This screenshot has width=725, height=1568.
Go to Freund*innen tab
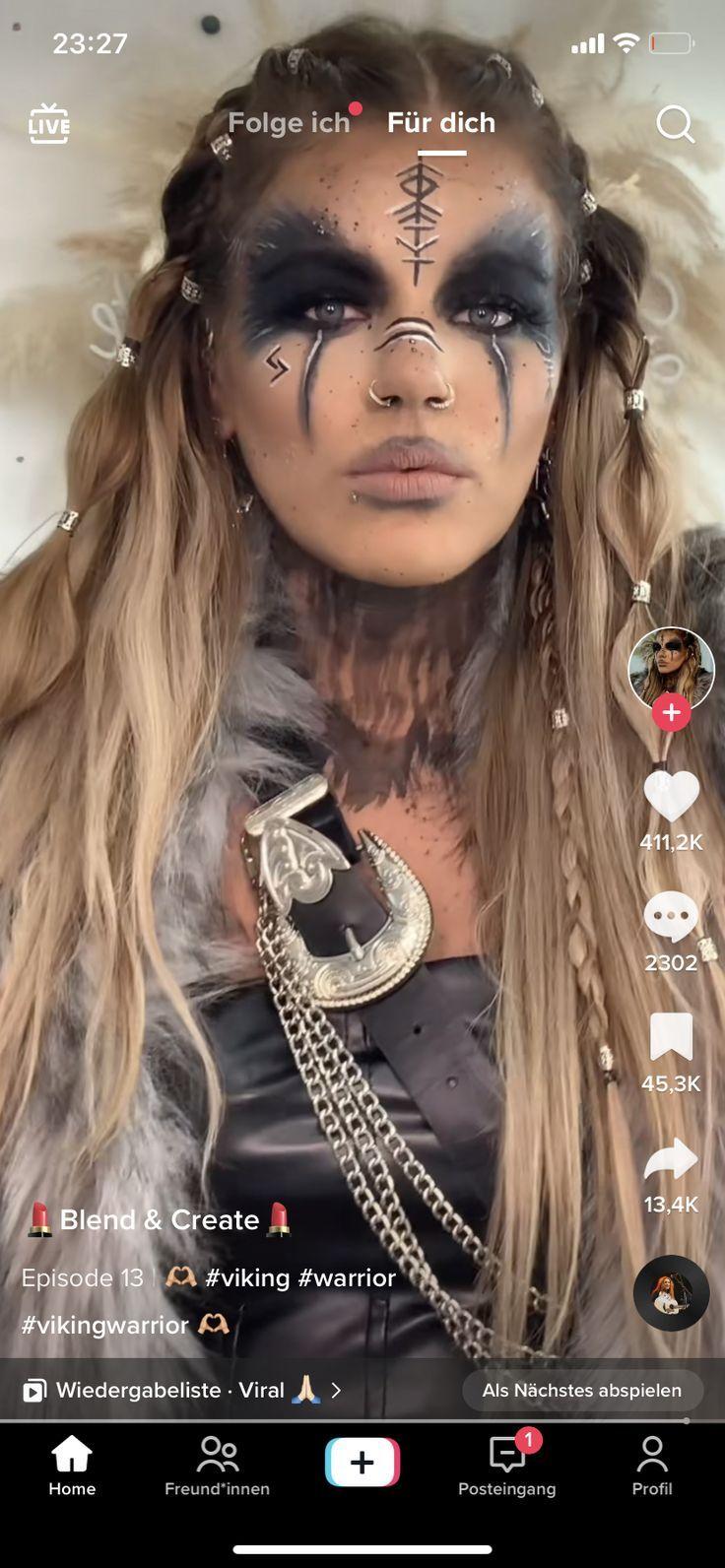click(218, 1467)
